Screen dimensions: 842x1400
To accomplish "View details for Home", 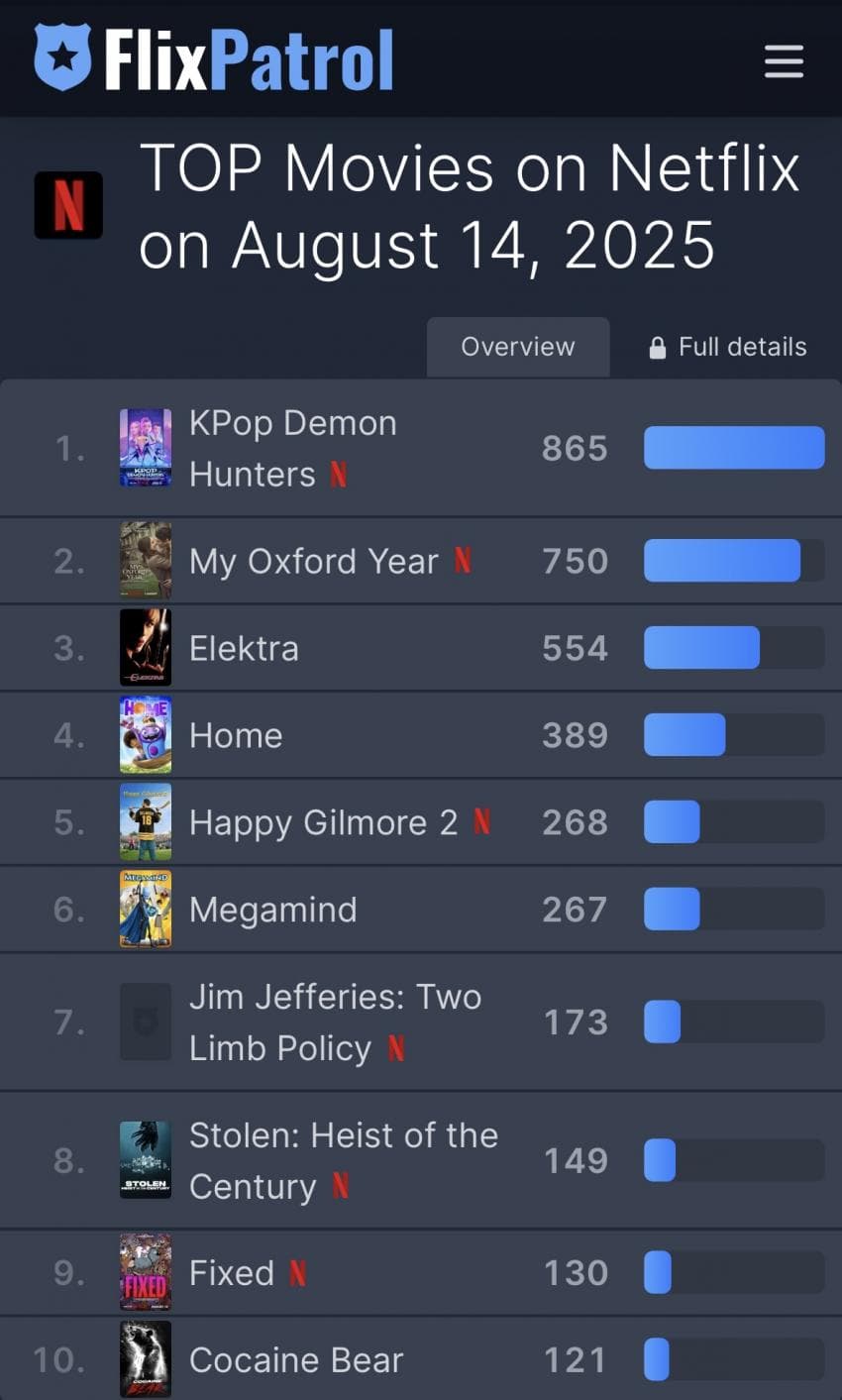I will 421,735.
